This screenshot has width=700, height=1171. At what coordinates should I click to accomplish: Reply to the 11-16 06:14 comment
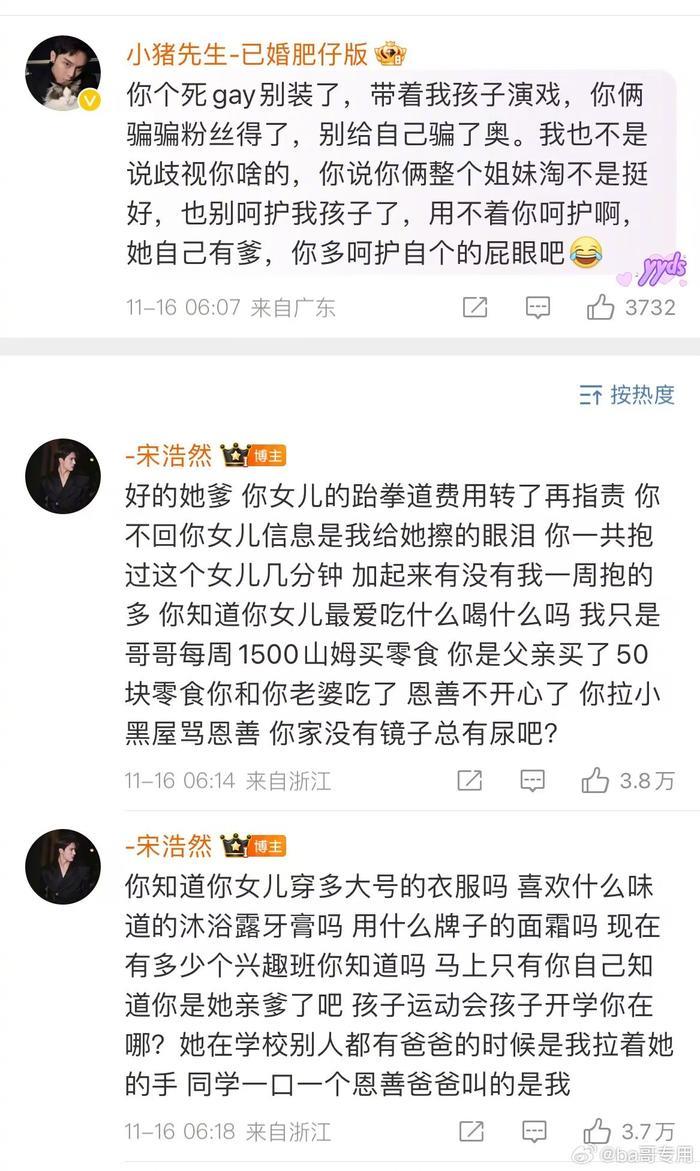pos(534,780)
